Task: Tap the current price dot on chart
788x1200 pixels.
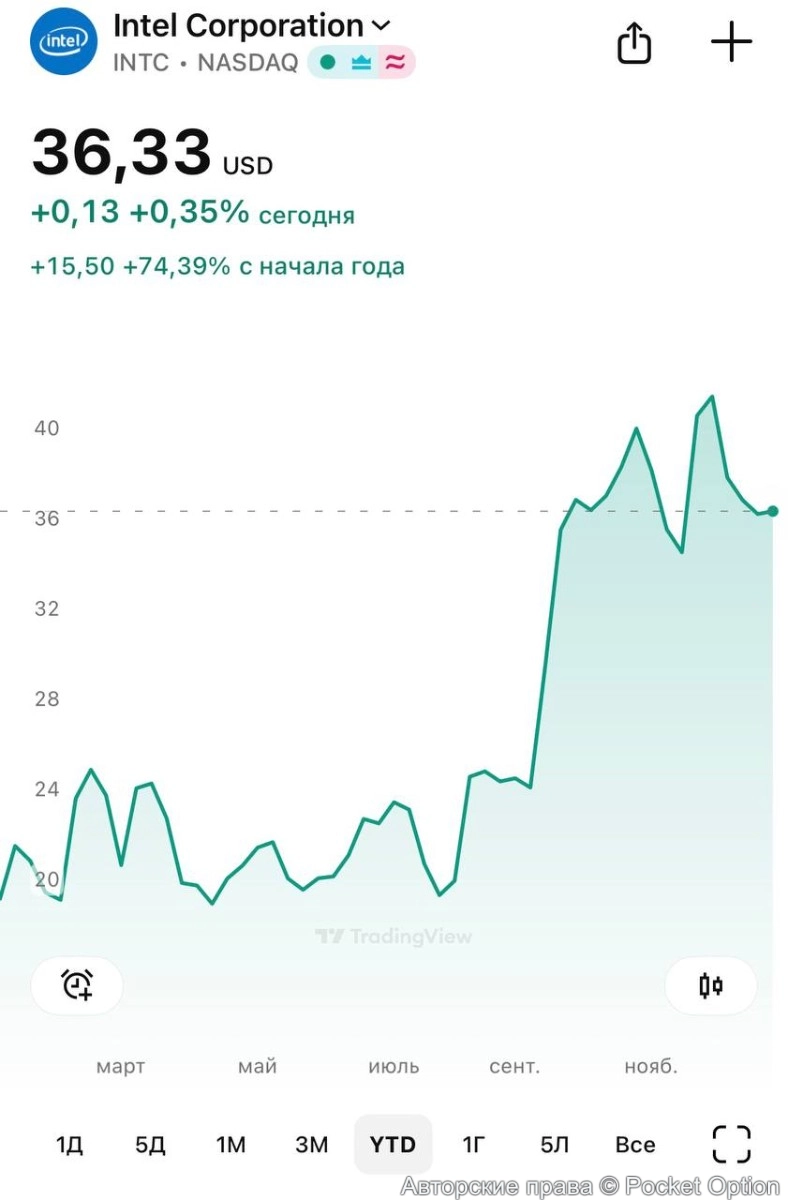Action: (772, 511)
